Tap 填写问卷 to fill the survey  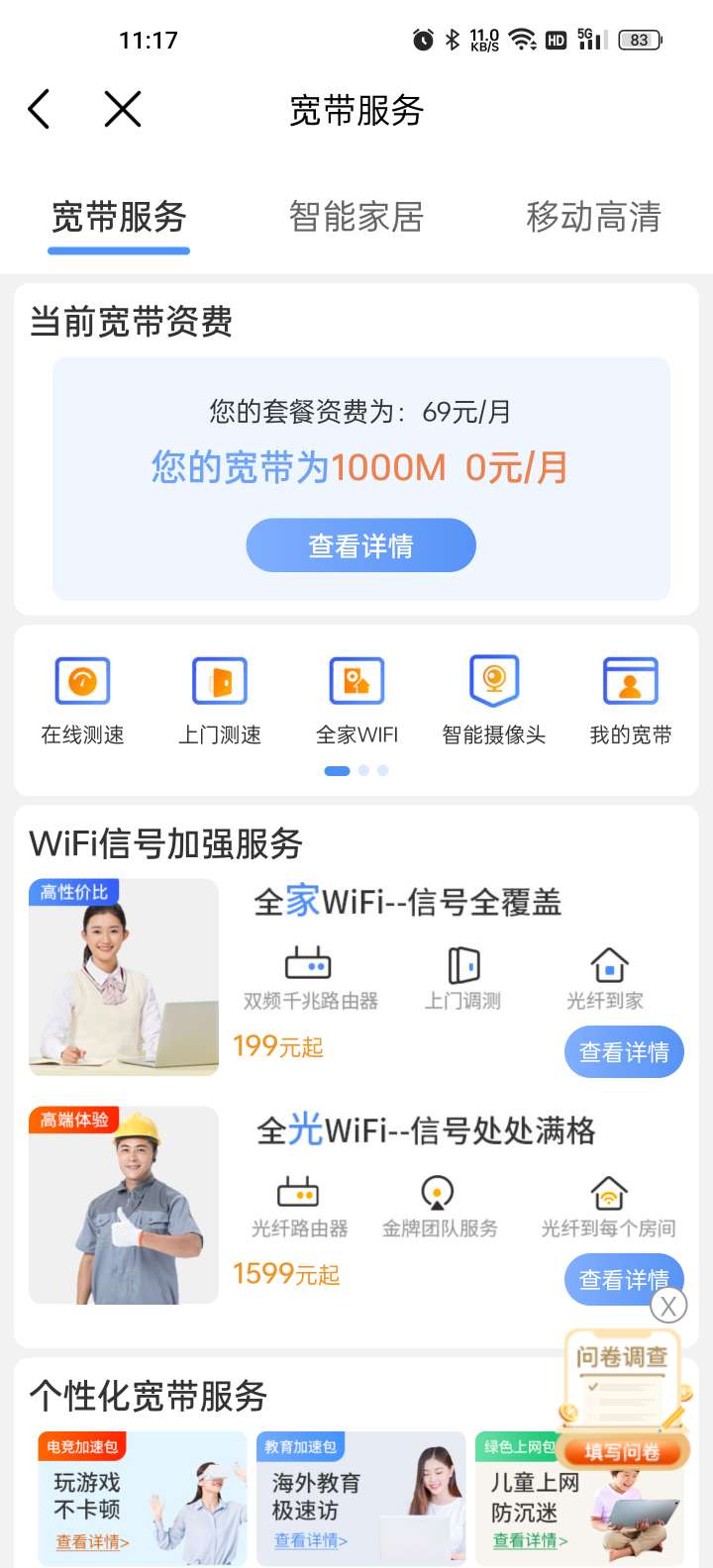point(622,1452)
